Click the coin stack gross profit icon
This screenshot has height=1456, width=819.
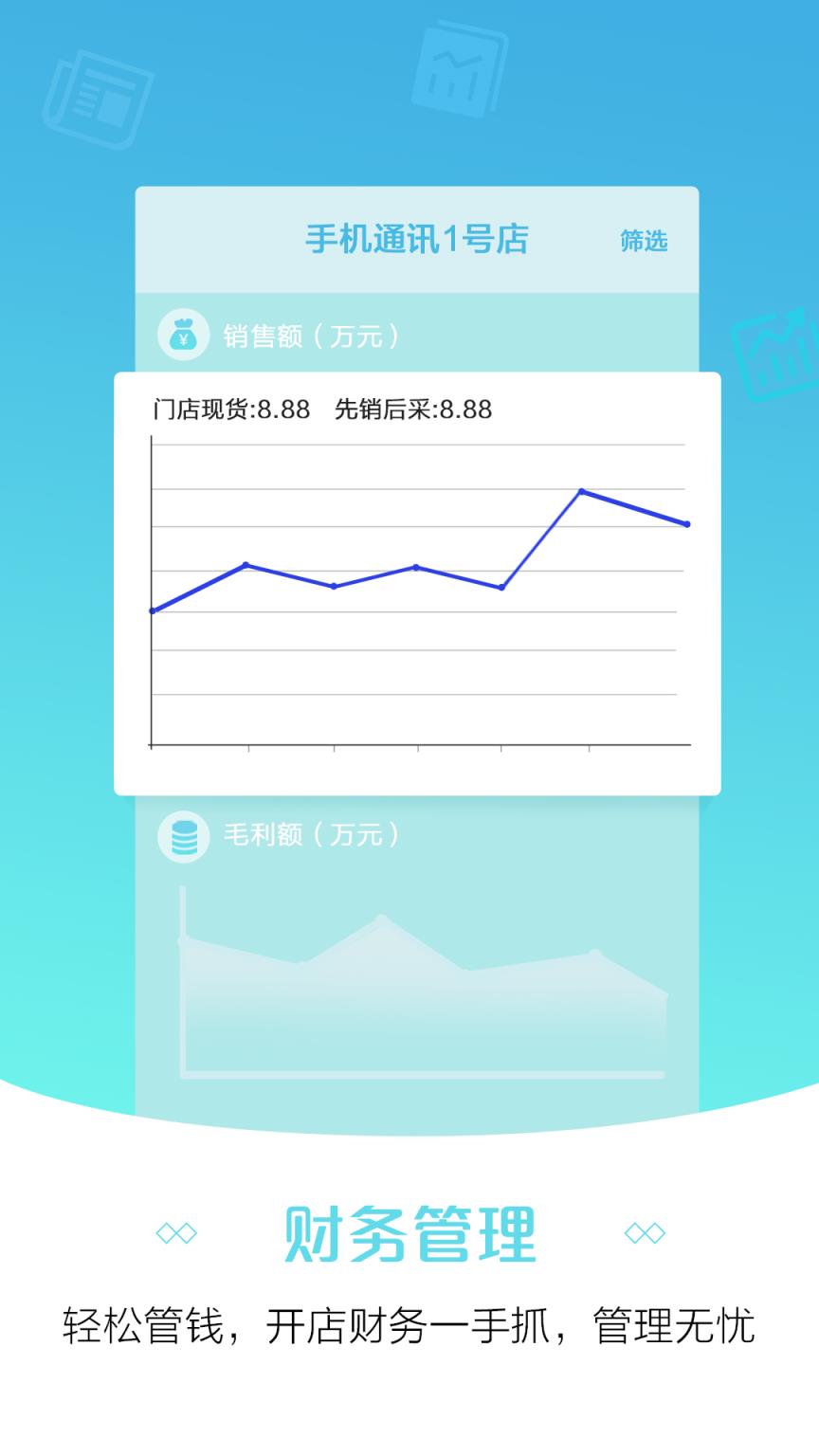coord(184,836)
